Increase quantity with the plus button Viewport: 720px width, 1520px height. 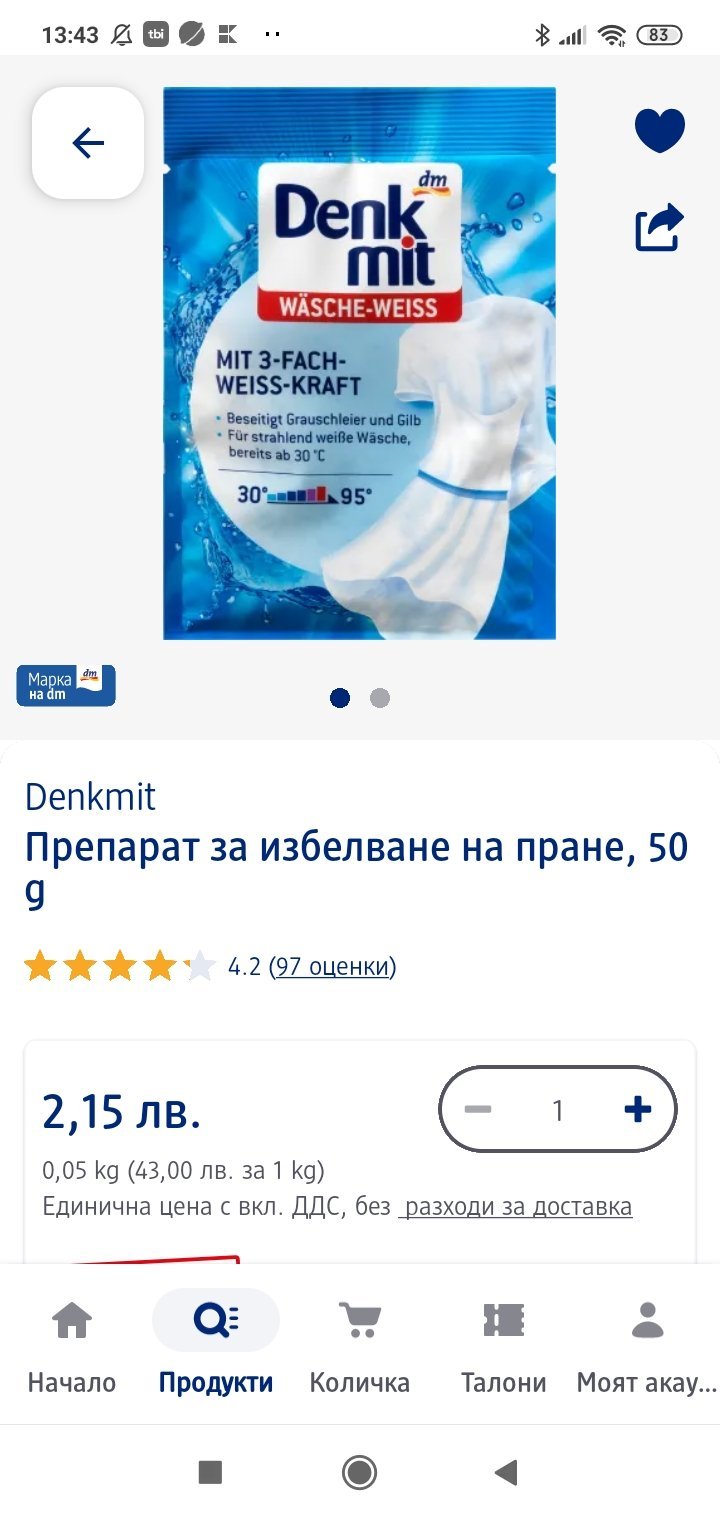(637, 1109)
